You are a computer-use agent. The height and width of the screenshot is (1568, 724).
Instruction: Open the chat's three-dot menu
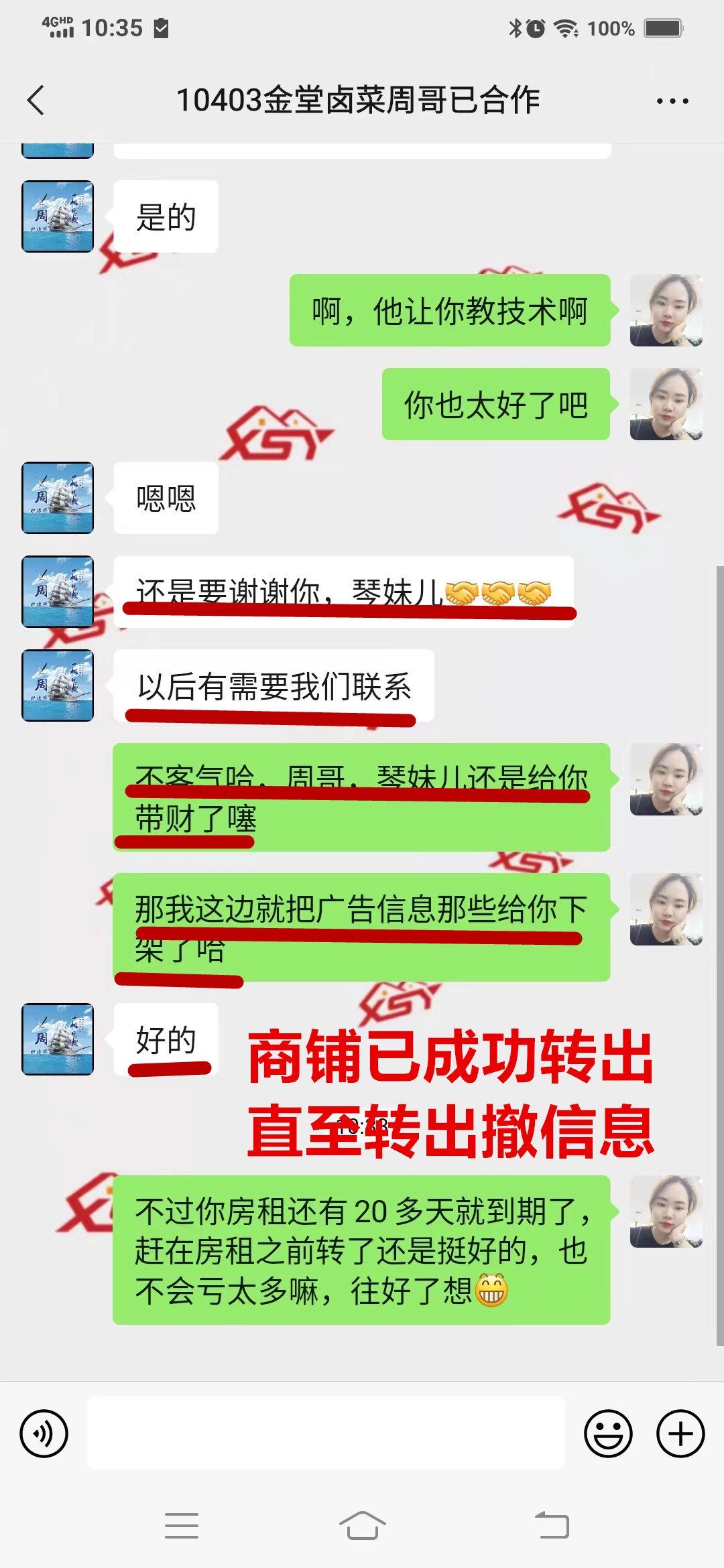click(672, 101)
